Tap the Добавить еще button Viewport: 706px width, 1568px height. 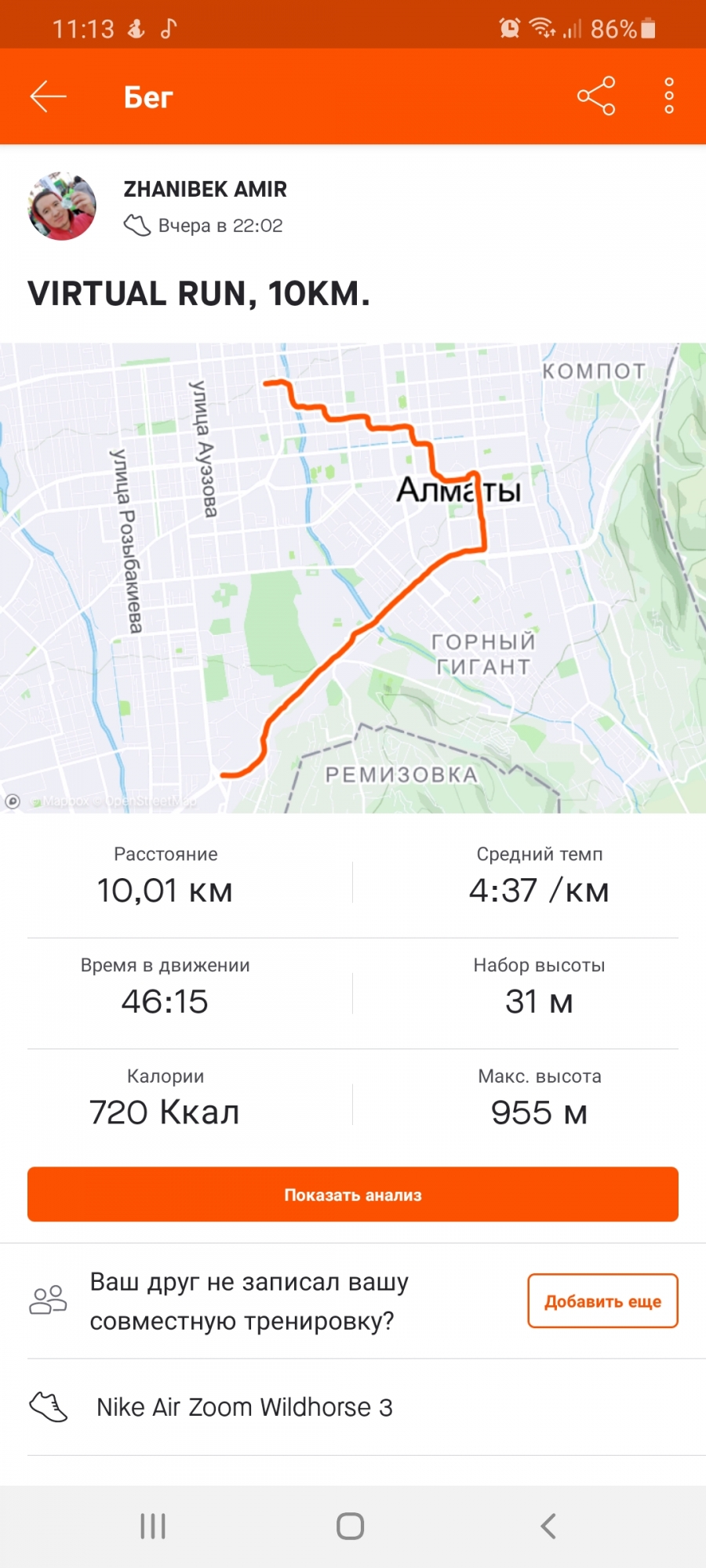[602, 1301]
